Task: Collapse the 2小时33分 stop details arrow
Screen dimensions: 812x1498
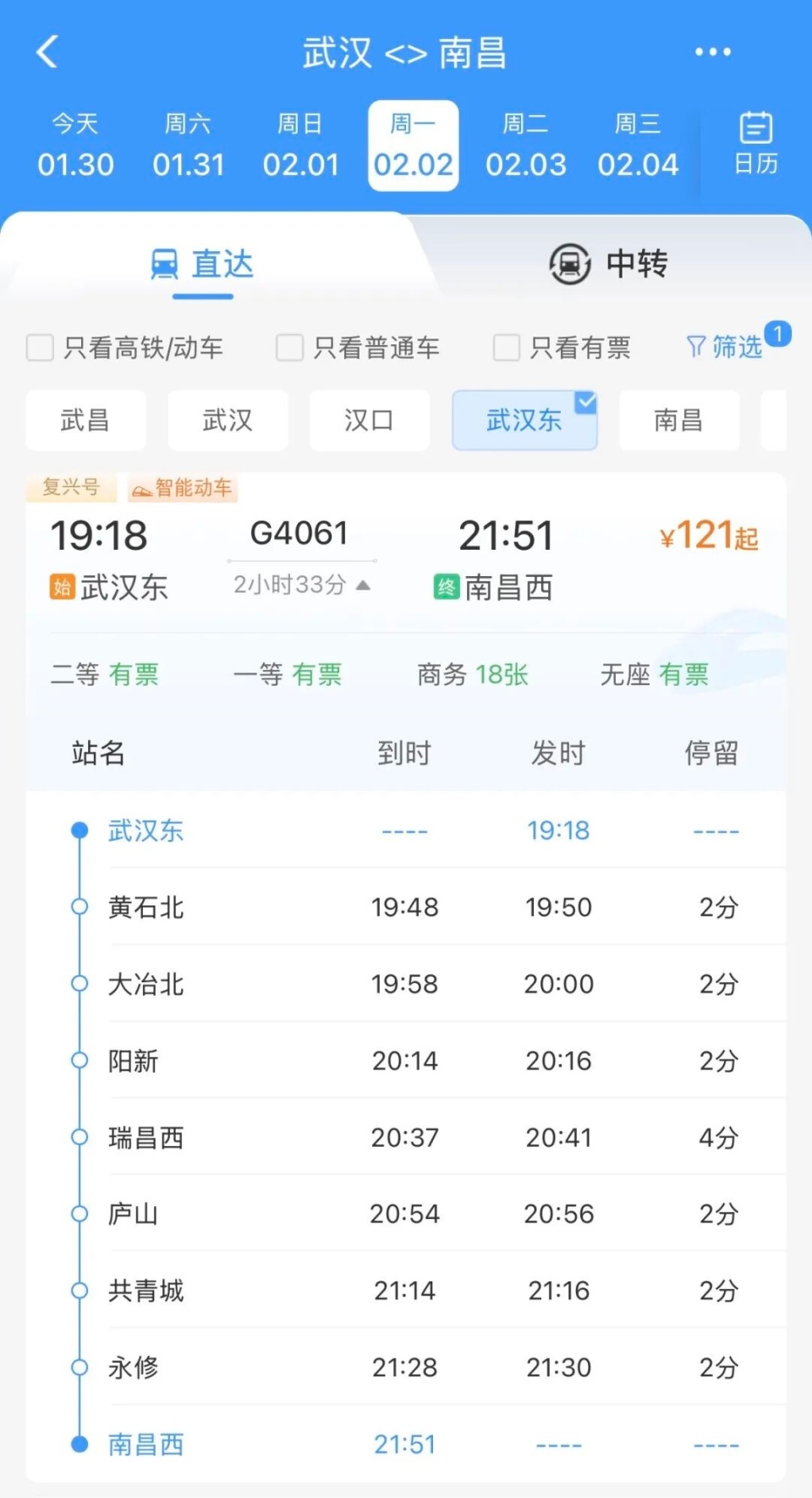Action: [363, 584]
